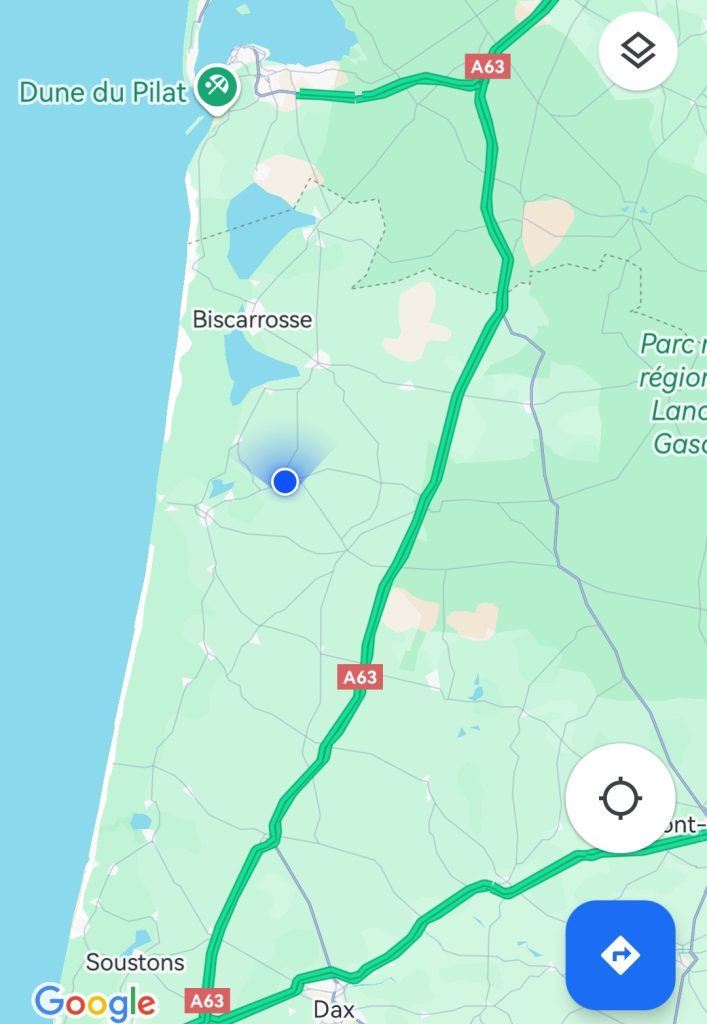The image size is (707, 1024).
Task: Open the blue directions button
Action: point(620,955)
